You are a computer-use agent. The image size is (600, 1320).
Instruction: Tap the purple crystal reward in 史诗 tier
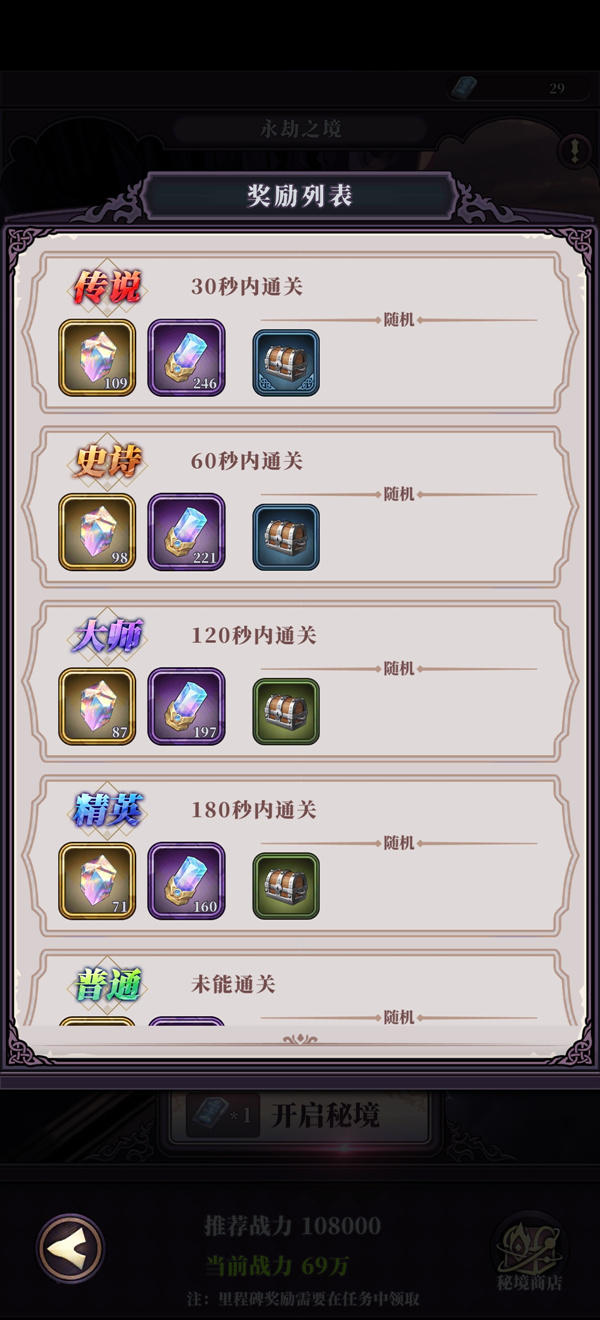(186, 532)
